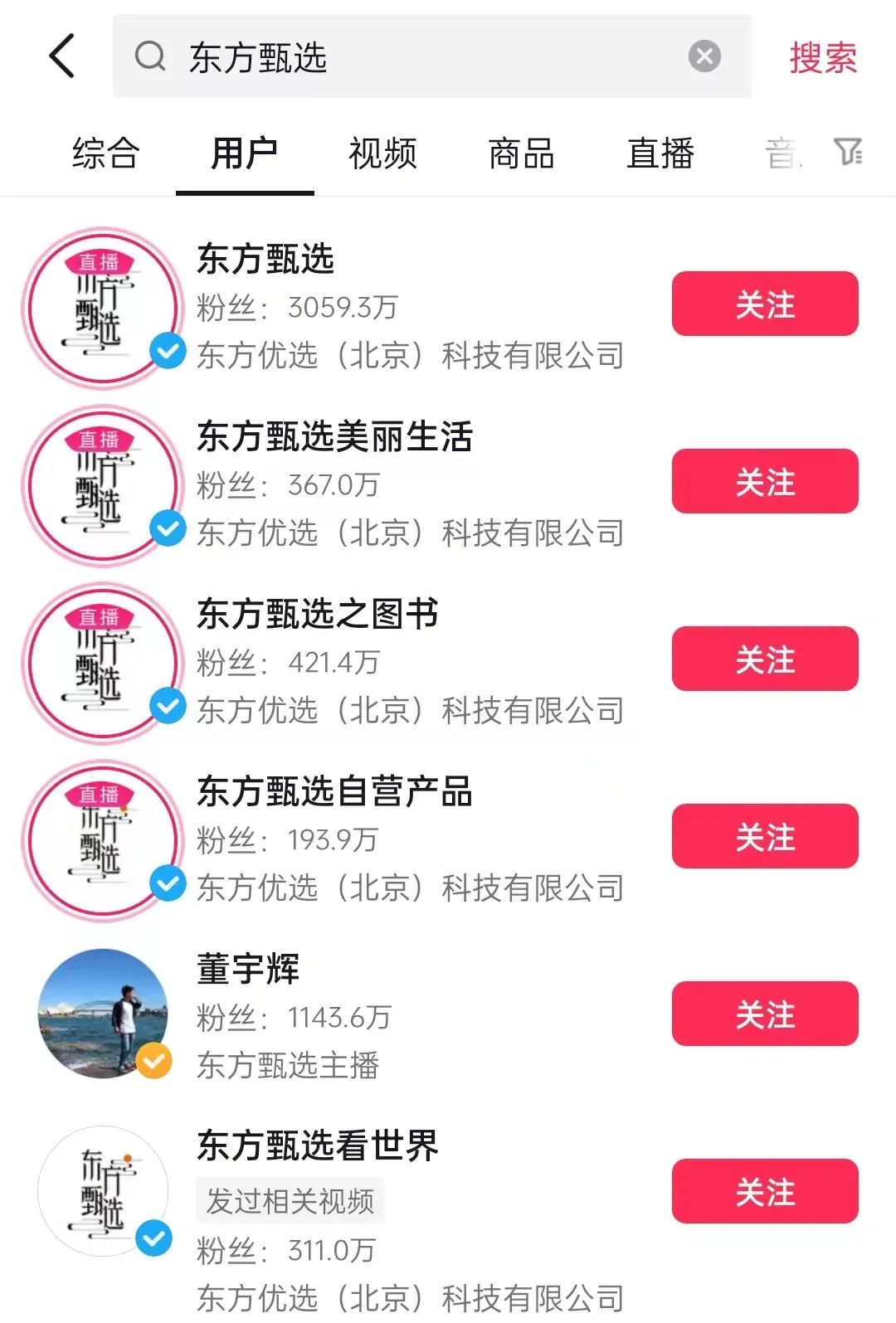This screenshot has height=1323, width=896.
Task: Clear the search text
Action: pyautogui.click(x=704, y=56)
